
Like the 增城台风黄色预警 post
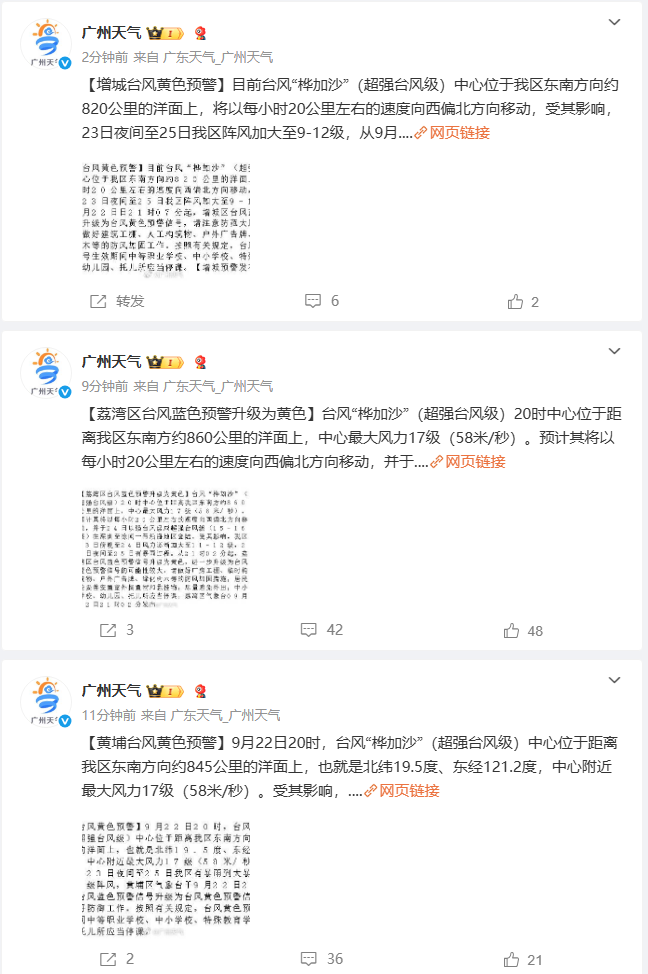[x=524, y=301]
